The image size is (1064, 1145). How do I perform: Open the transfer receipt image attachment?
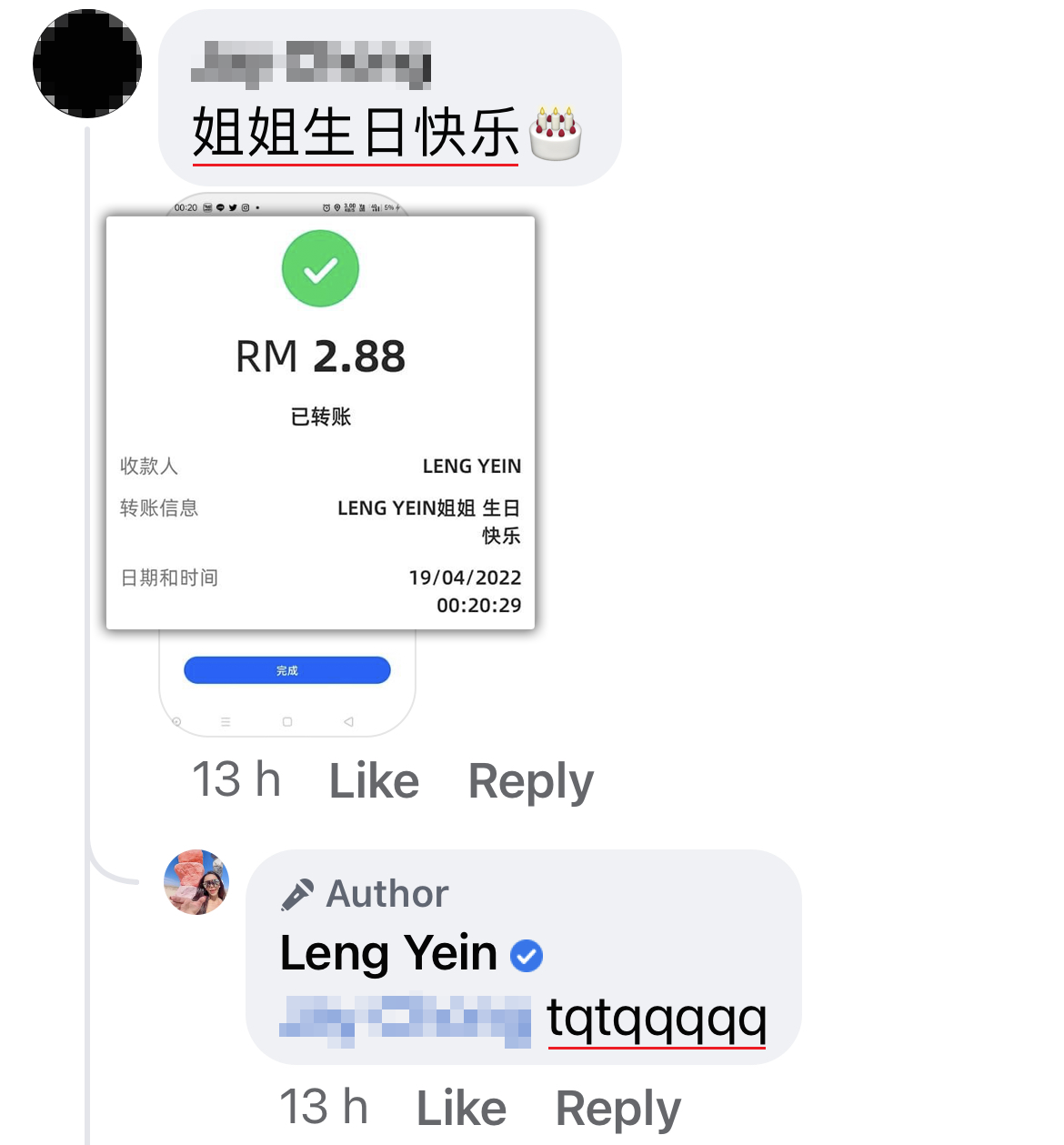pyautogui.click(x=320, y=423)
